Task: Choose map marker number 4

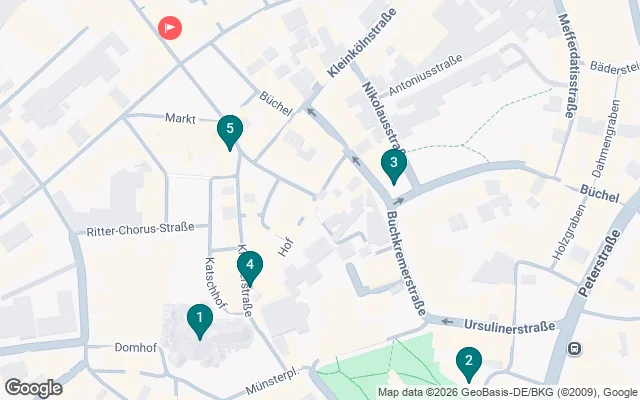Action: [x=249, y=267]
